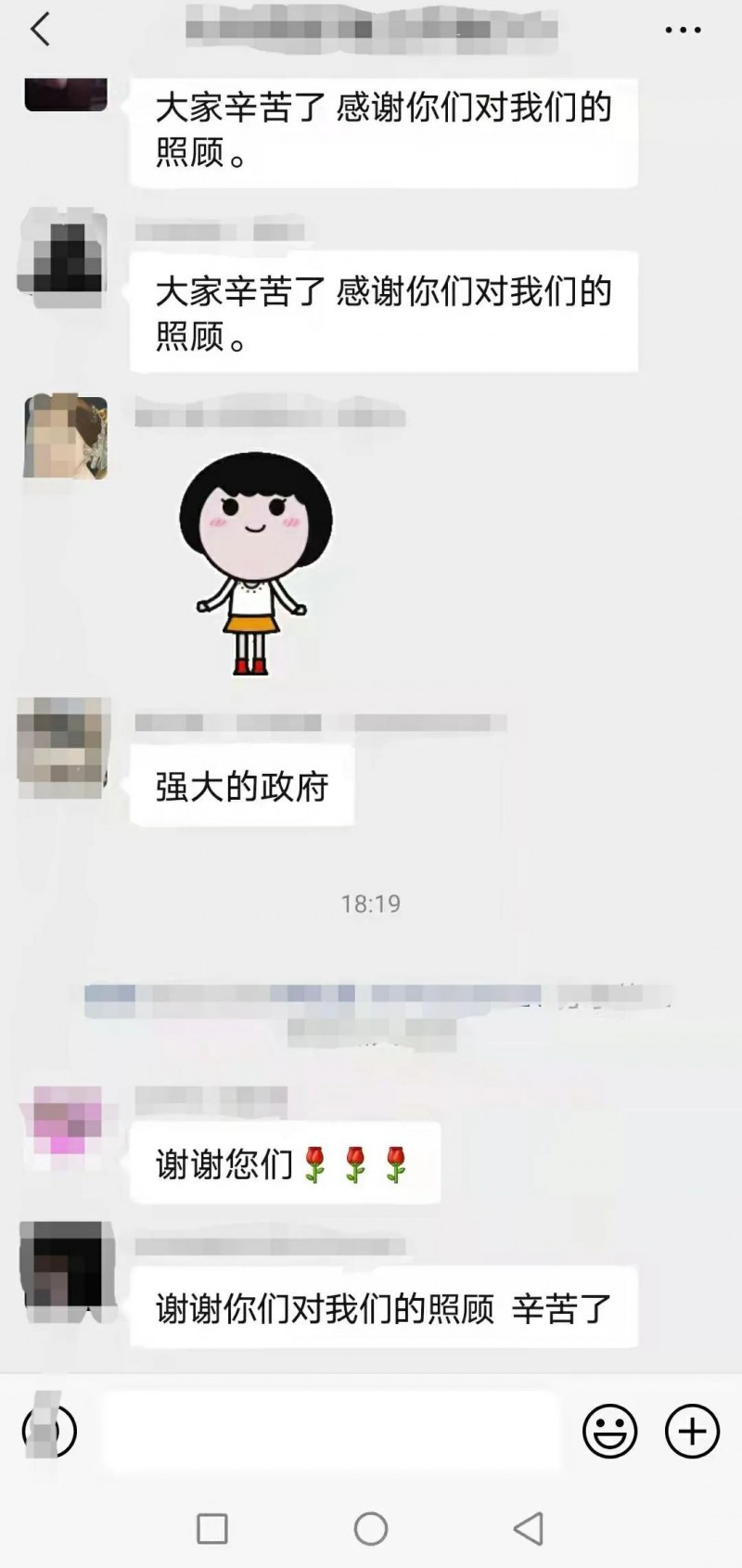
Task: View avatar of the cartoon girl sticker sender
Action: click(65, 438)
